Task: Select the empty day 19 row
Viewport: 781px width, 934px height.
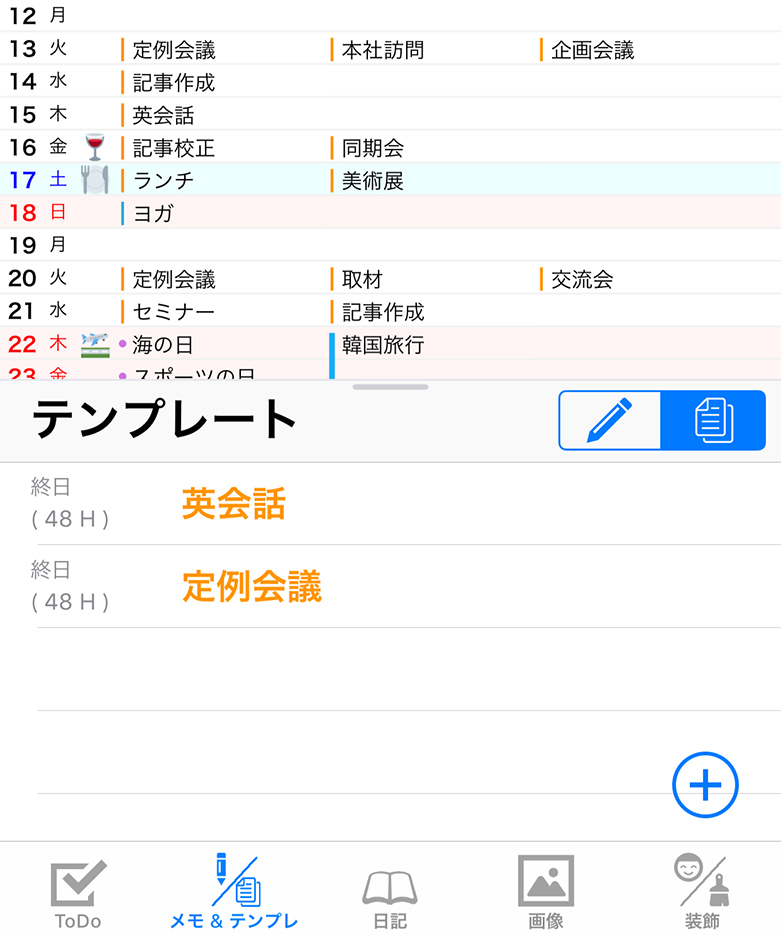Action: [400, 245]
